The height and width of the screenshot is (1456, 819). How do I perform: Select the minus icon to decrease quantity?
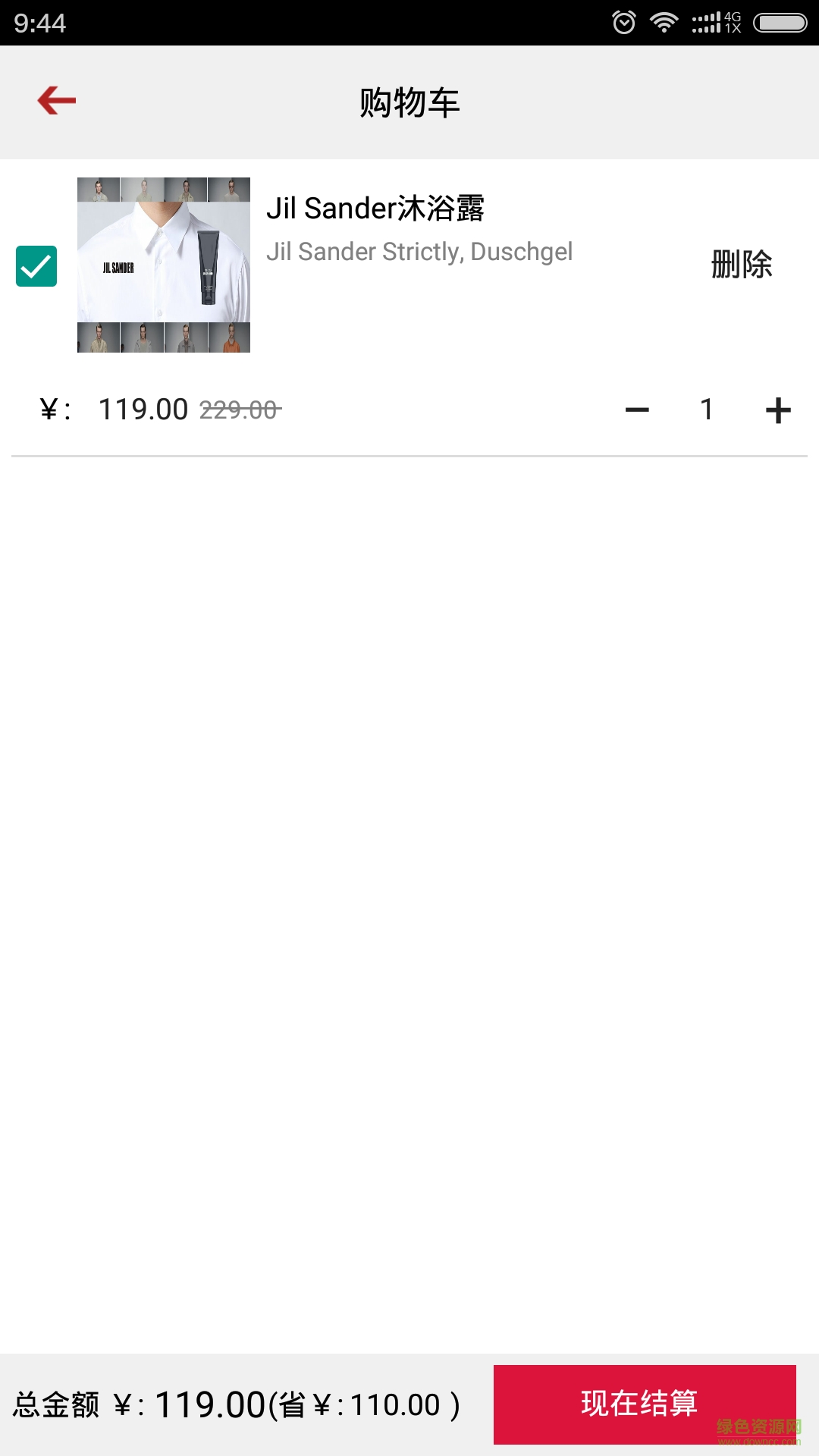click(x=638, y=409)
